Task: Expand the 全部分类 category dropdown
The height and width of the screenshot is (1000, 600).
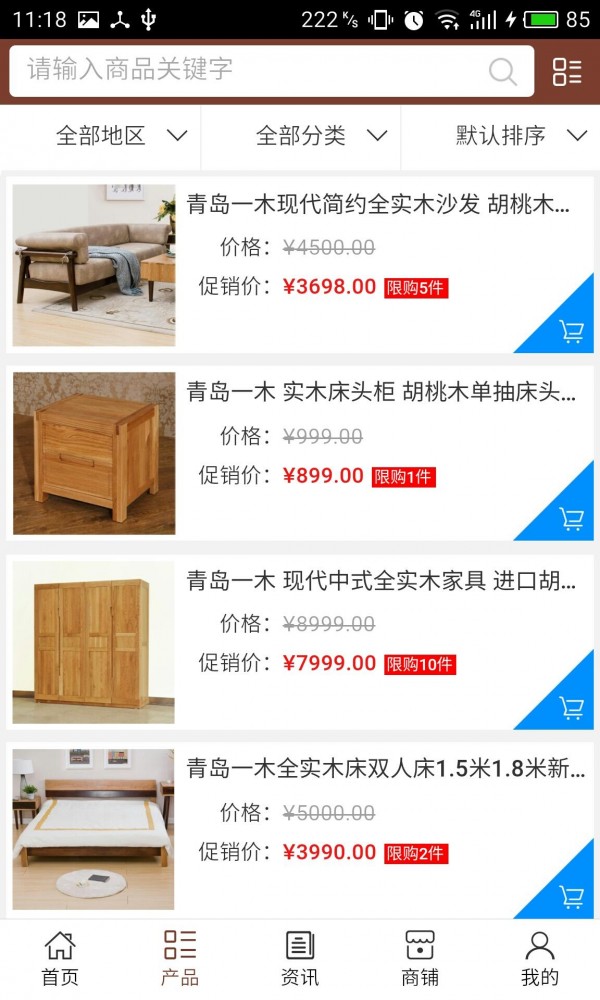Action: [321, 136]
